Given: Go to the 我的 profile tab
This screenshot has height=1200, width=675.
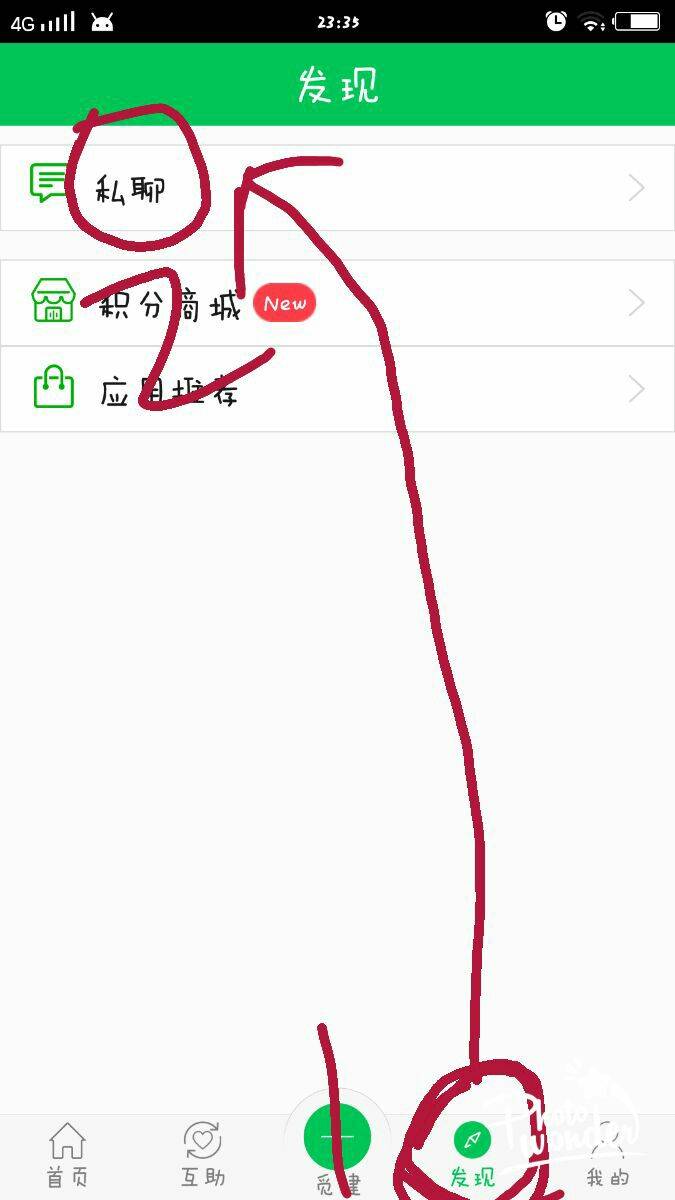Looking at the screenshot, I should (x=607, y=1153).
